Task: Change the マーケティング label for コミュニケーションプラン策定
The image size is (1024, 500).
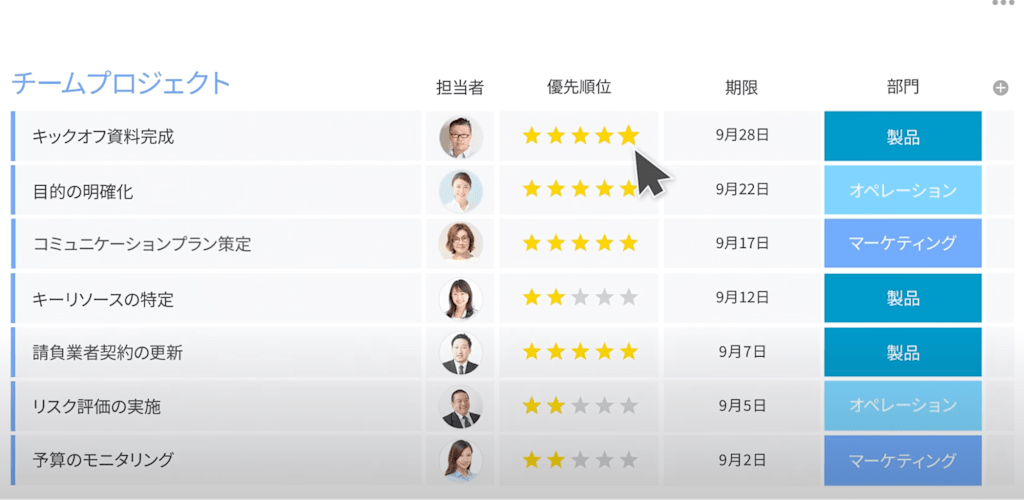Action: tap(903, 244)
